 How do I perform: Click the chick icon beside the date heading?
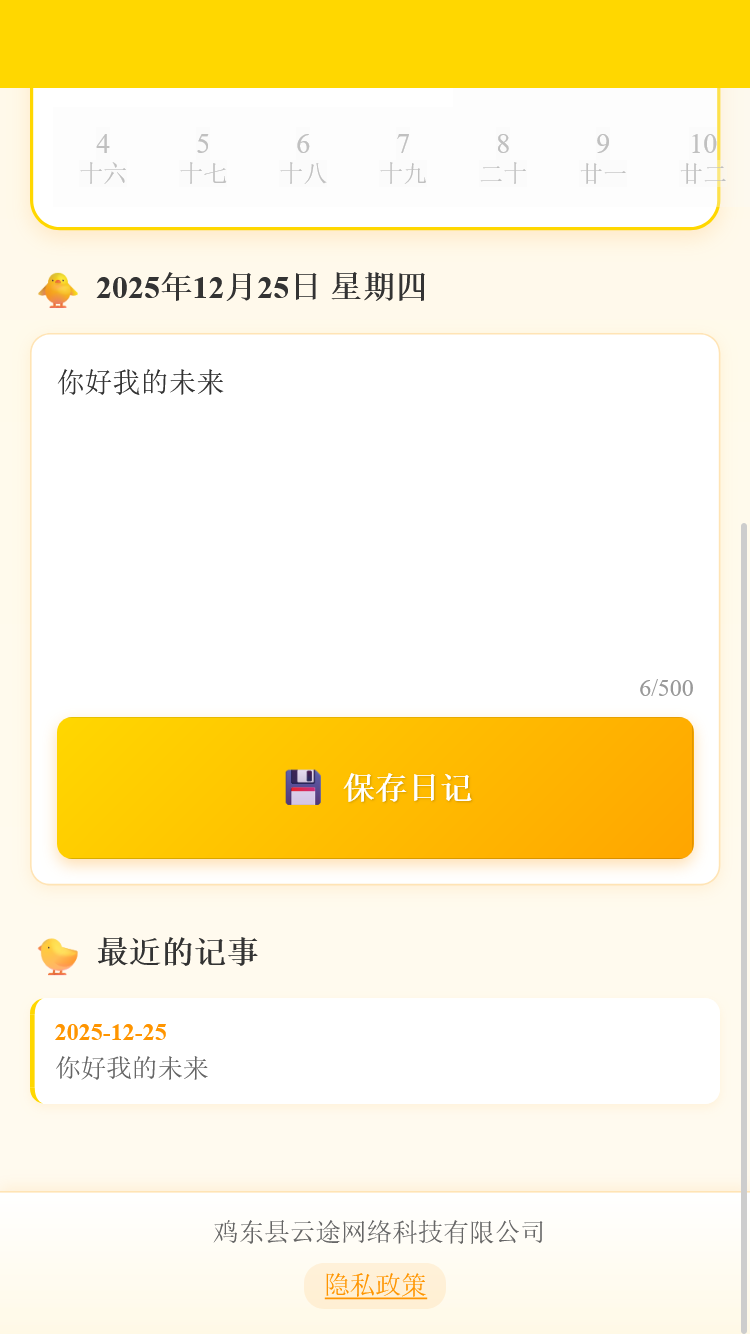click(58, 289)
